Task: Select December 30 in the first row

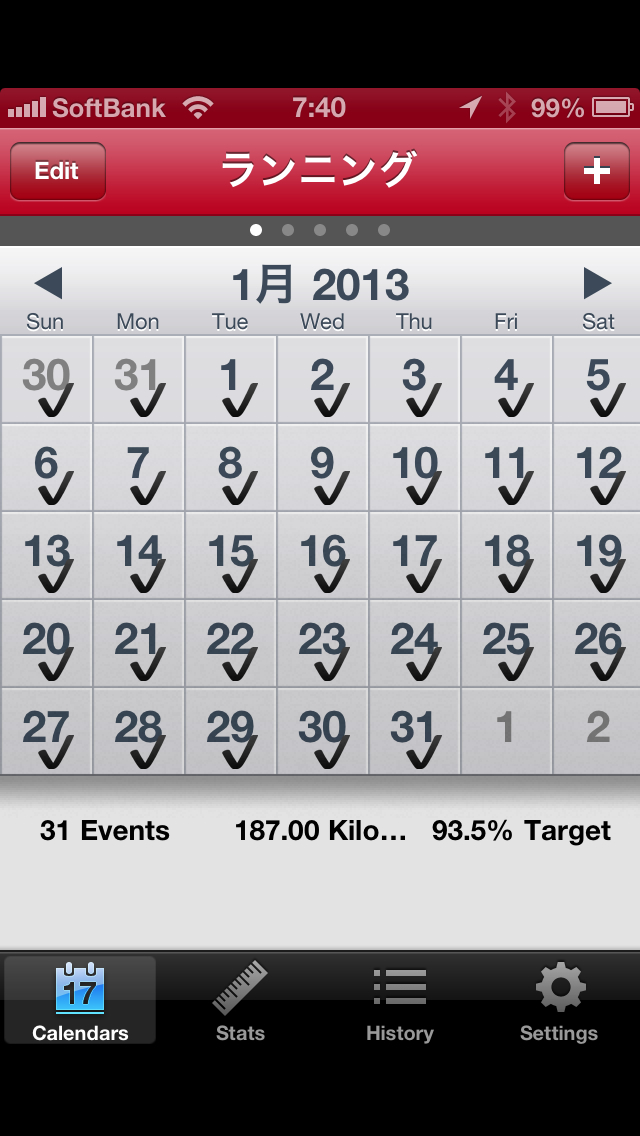Action: point(47,381)
